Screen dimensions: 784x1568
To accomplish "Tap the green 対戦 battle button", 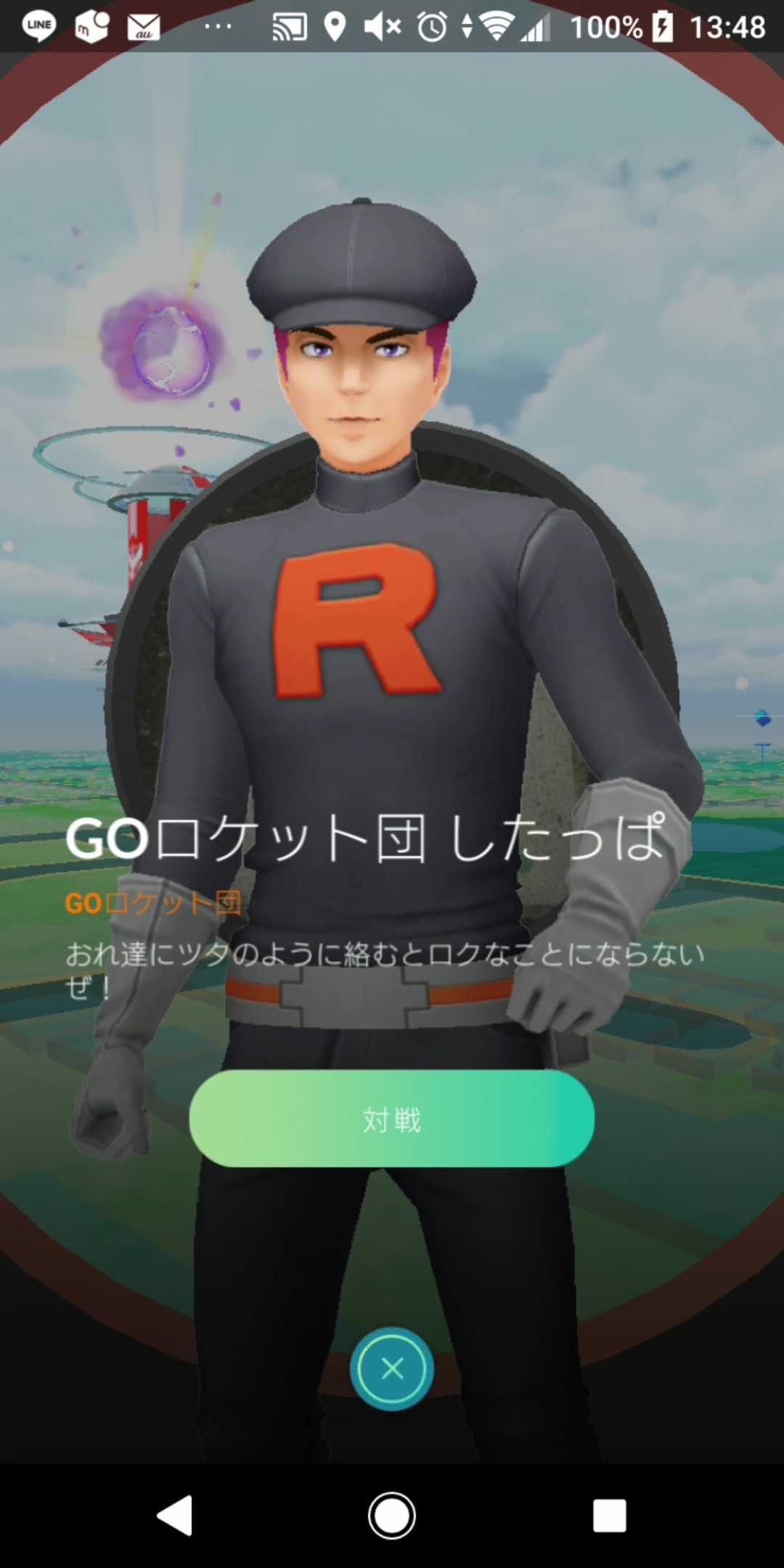I will pyautogui.click(x=392, y=1119).
